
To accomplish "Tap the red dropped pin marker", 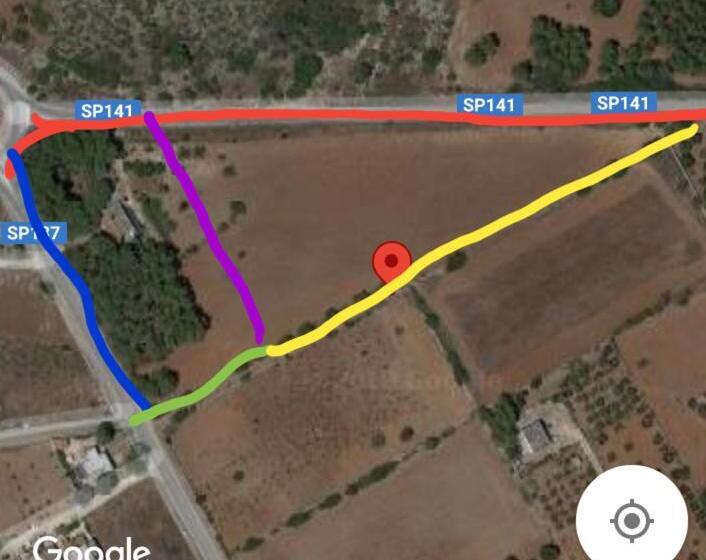I will (392, 263).
